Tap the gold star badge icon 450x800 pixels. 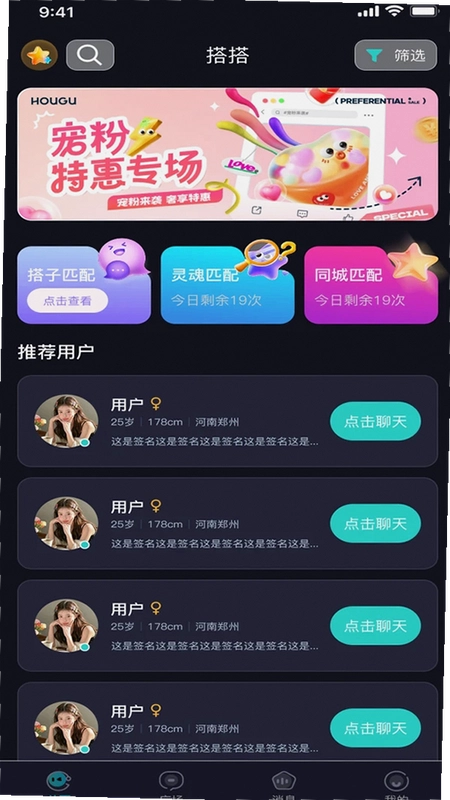[x=39, y=55]
